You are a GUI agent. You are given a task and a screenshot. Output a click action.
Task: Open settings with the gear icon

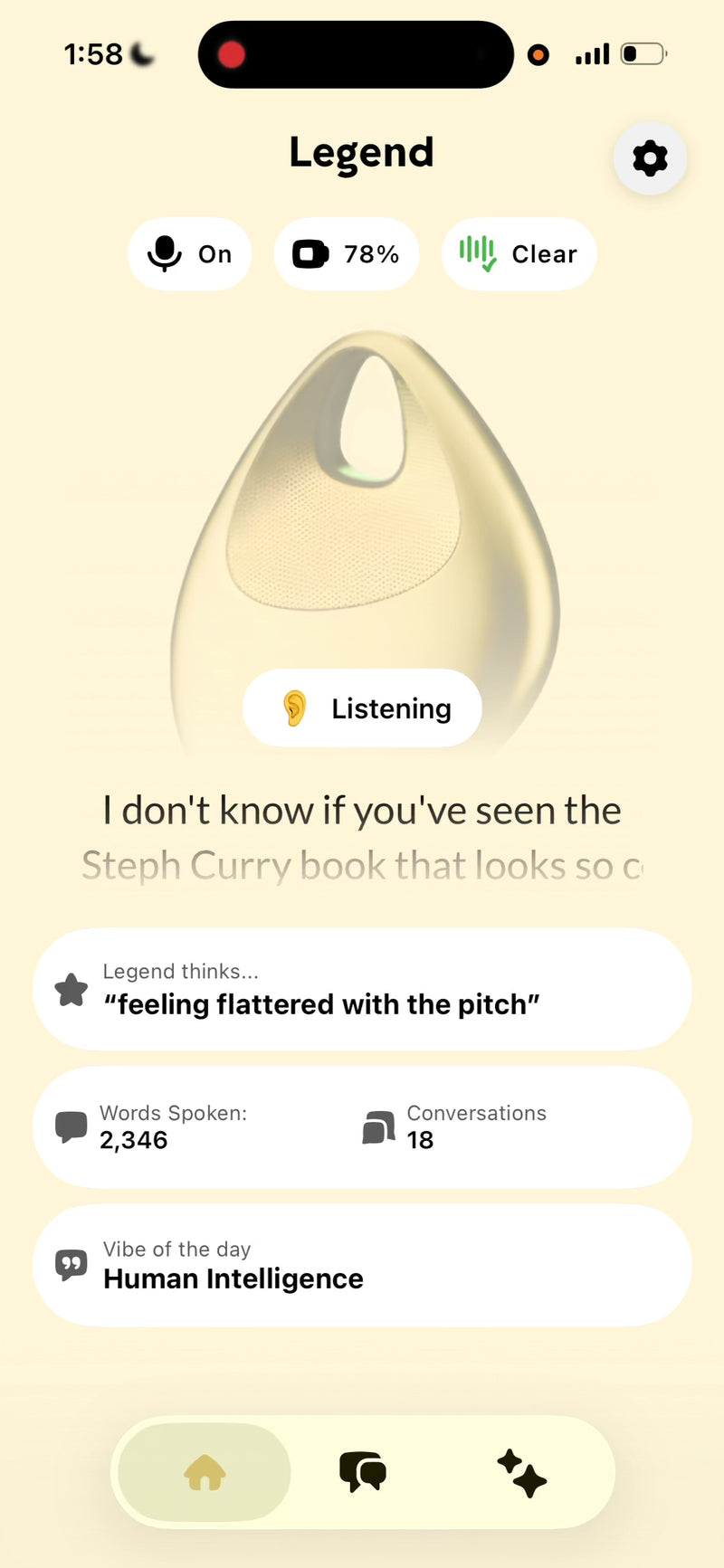tap(650, 159)
